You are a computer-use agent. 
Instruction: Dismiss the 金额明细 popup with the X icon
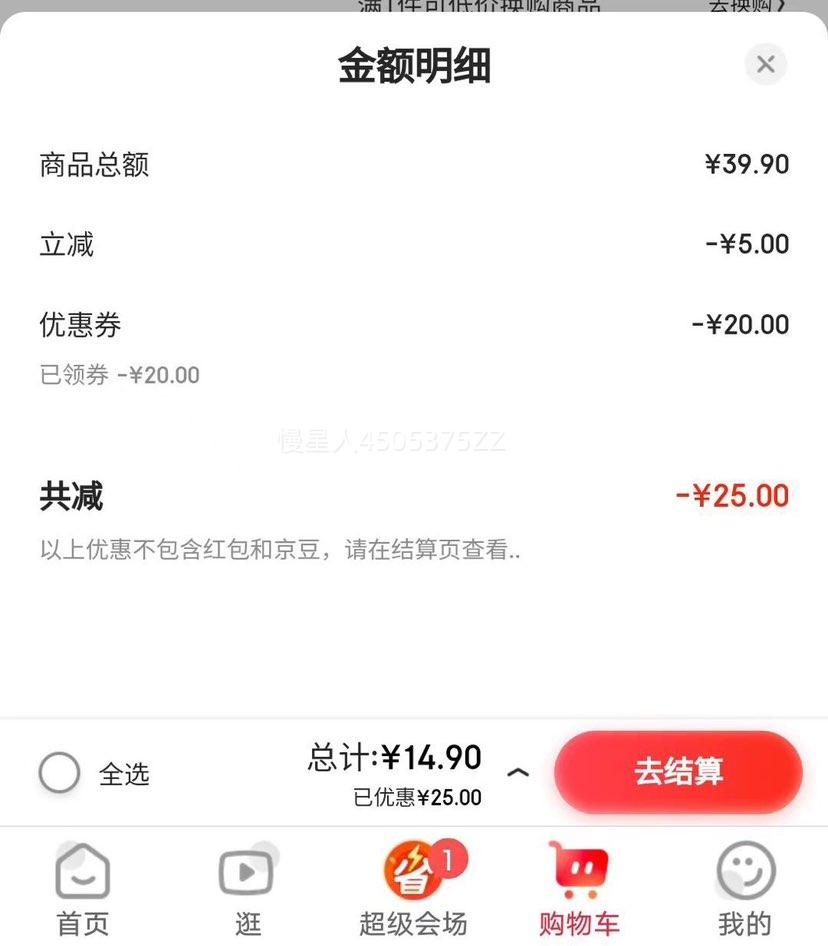tap(766, 64)
